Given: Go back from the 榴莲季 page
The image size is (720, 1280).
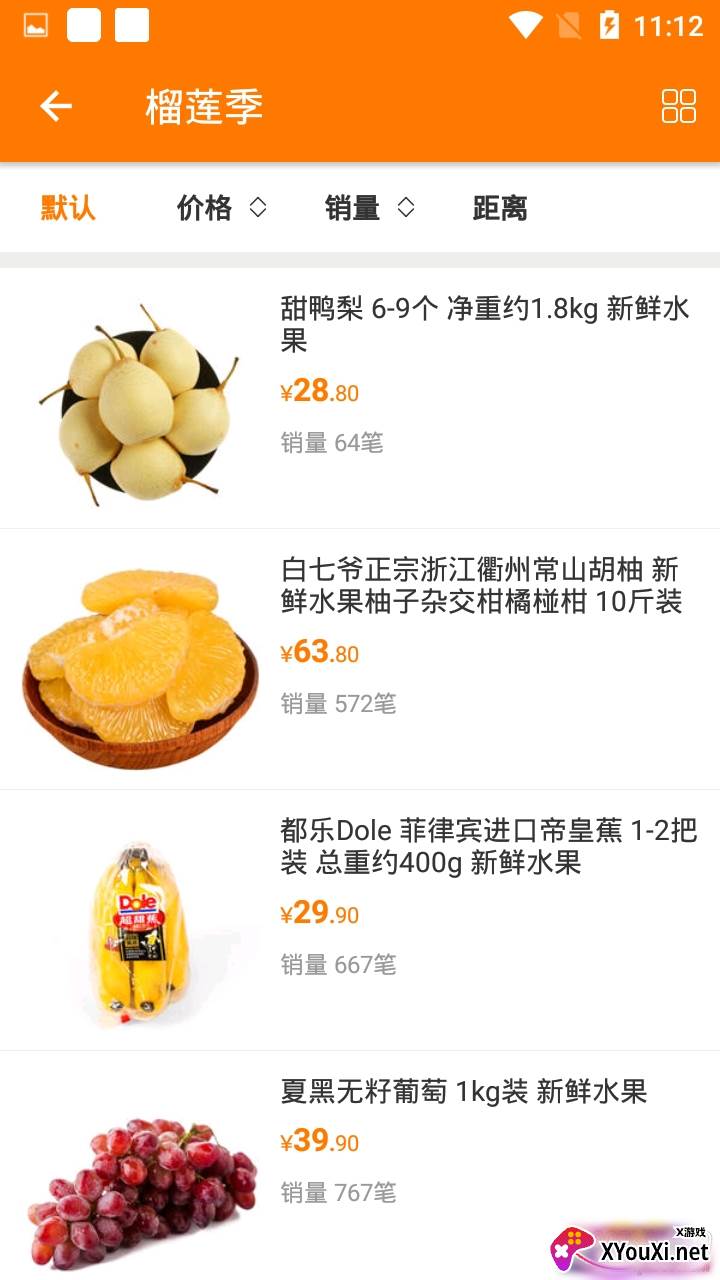Looking at the screenshot, I should pyautogui.click(x=56, y=106).
